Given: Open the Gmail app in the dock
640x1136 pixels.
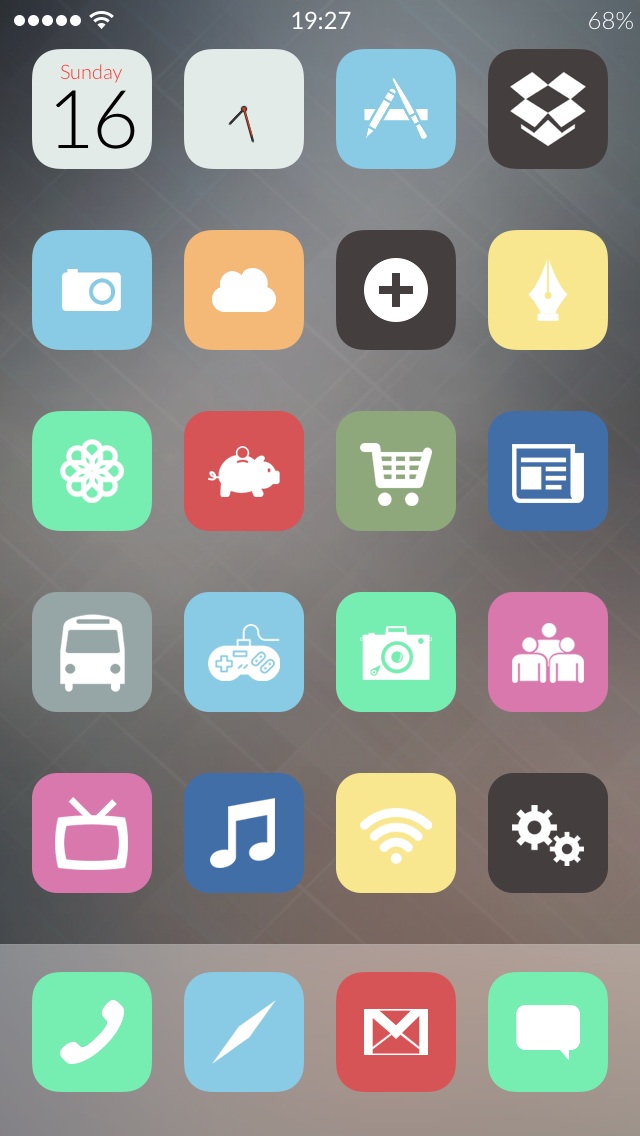Looking at the screenshot, I should tap(396, 1032).
